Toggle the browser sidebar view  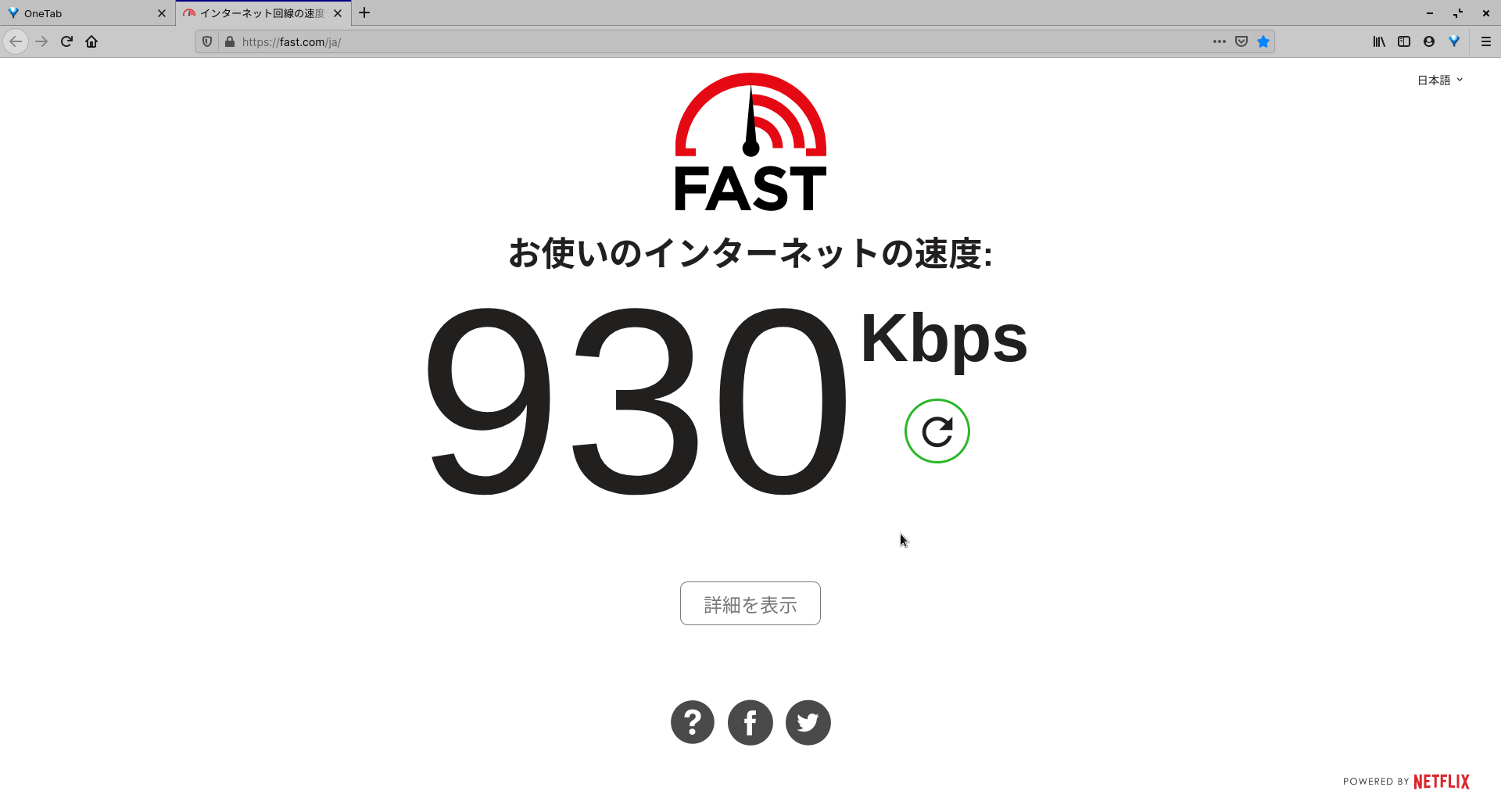pyautogui.click(x=1404, y=41)
